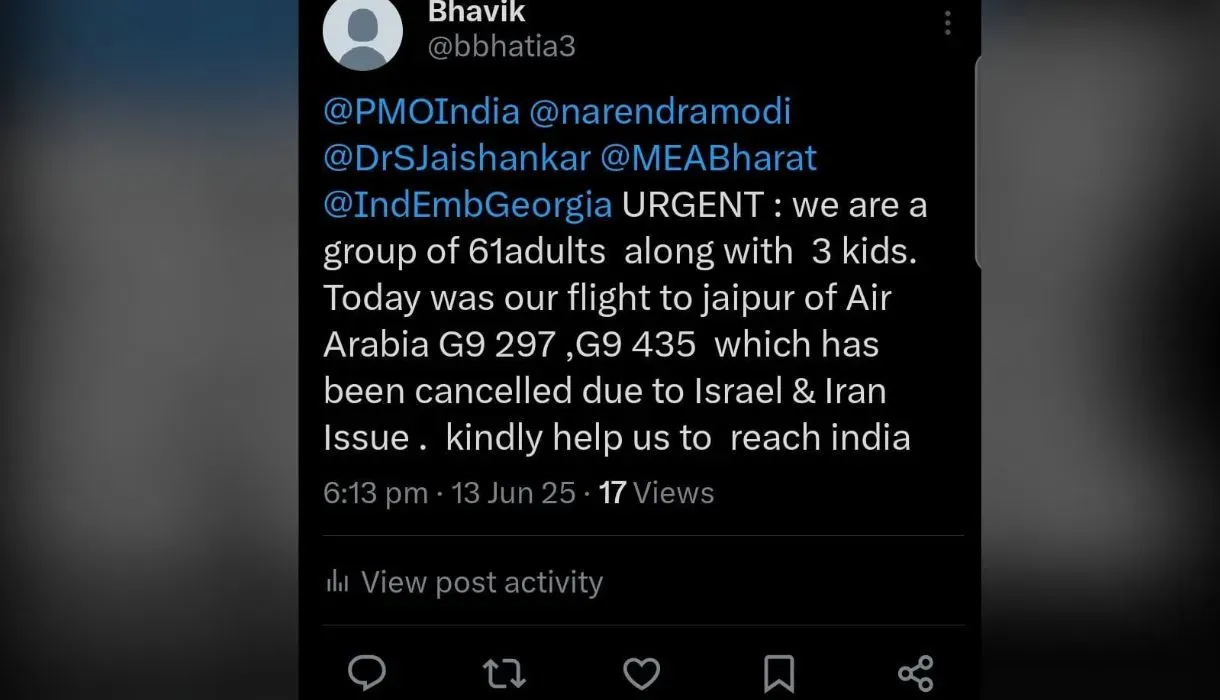Open the @narendramodi mention
Viewport: 1220px width, 700px height.
click(659, 111)
